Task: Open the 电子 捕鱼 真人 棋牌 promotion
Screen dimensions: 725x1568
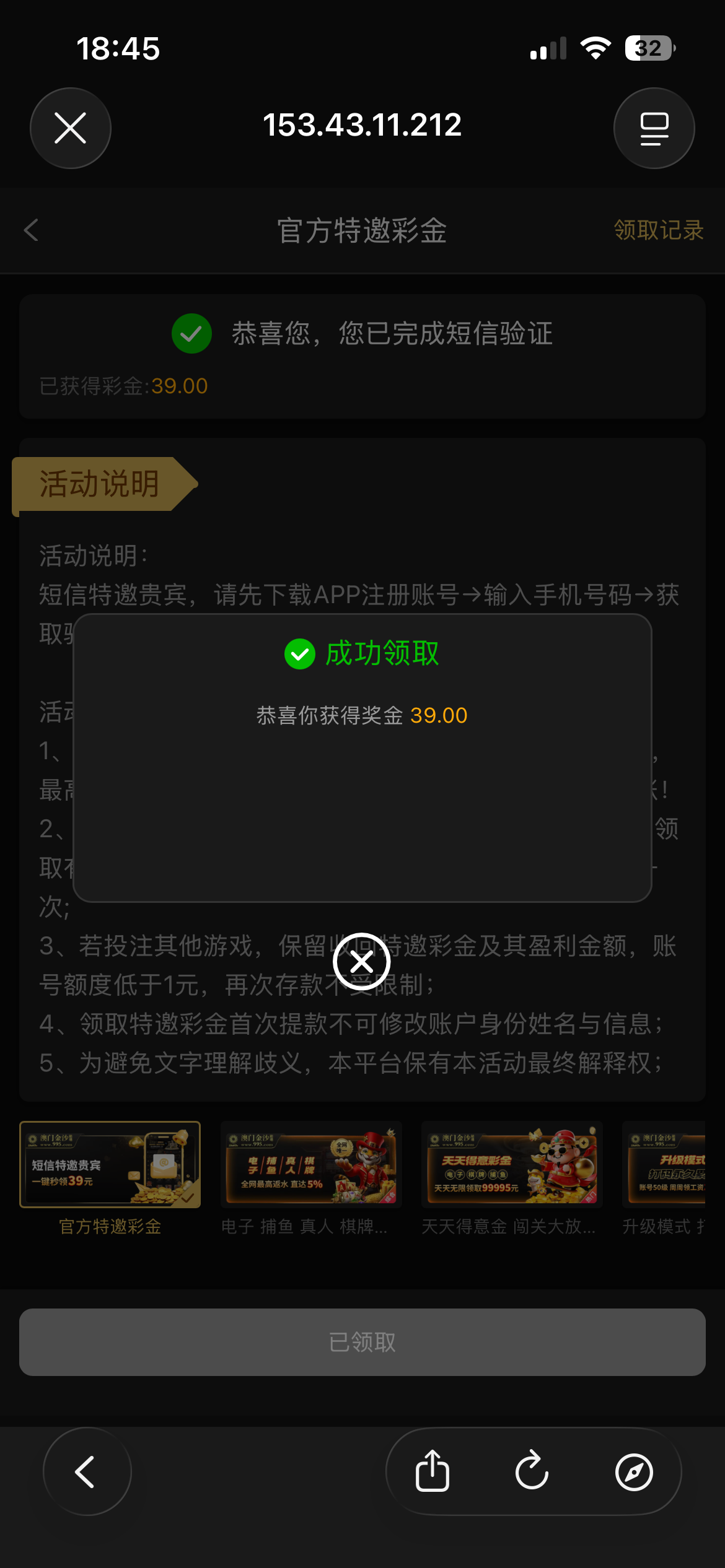Action: click(x=311, y=1165)
